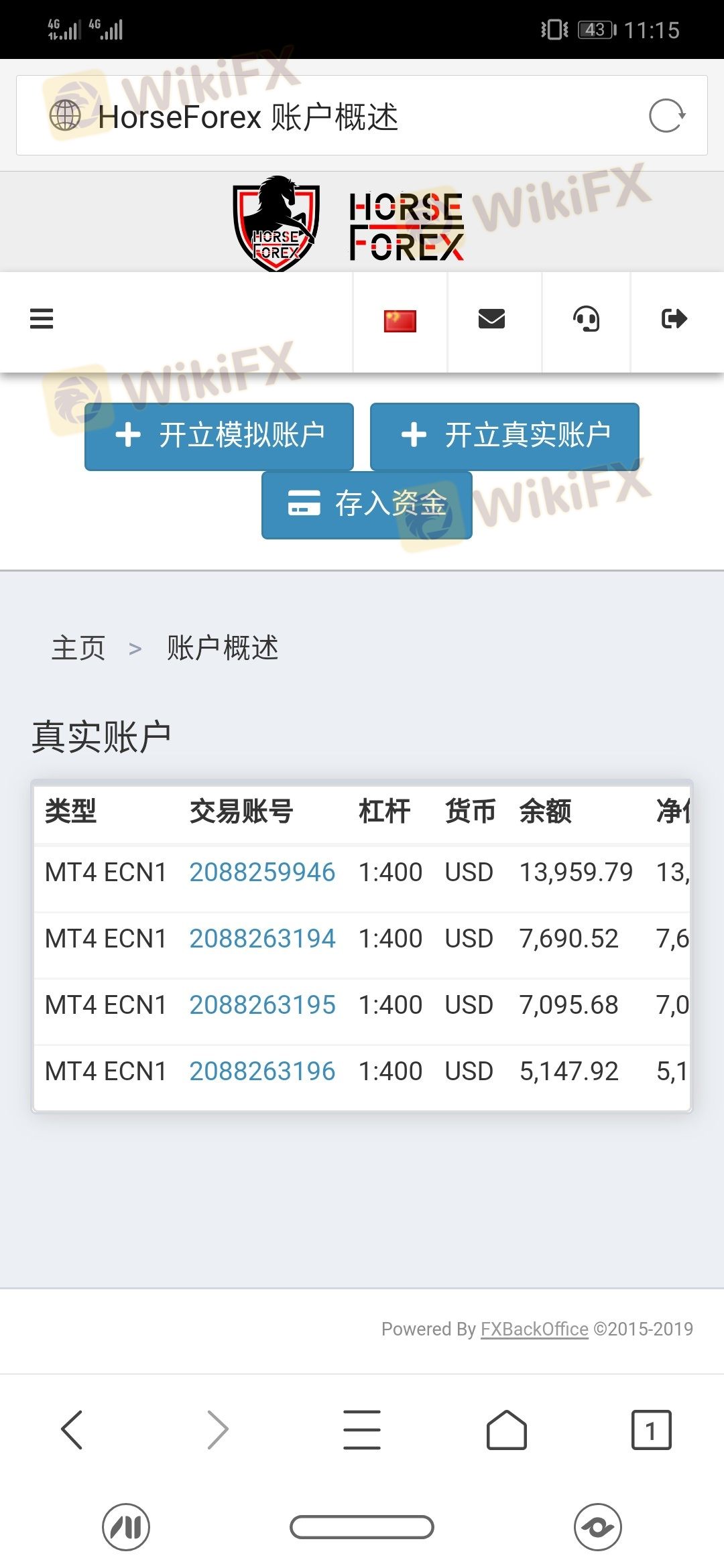Tap 存入资金 to deposit funds
The image size is (724, 1568).
click(367, 505)
